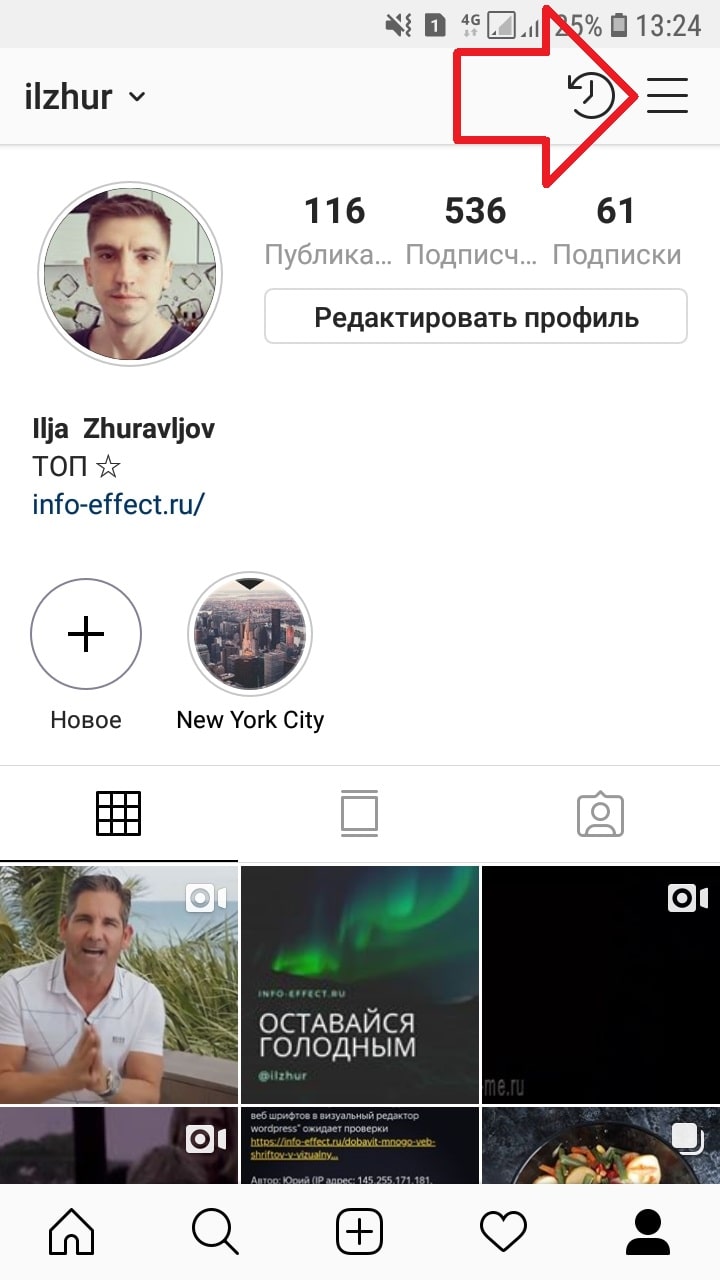View the 536 followers list

point(475,230)
